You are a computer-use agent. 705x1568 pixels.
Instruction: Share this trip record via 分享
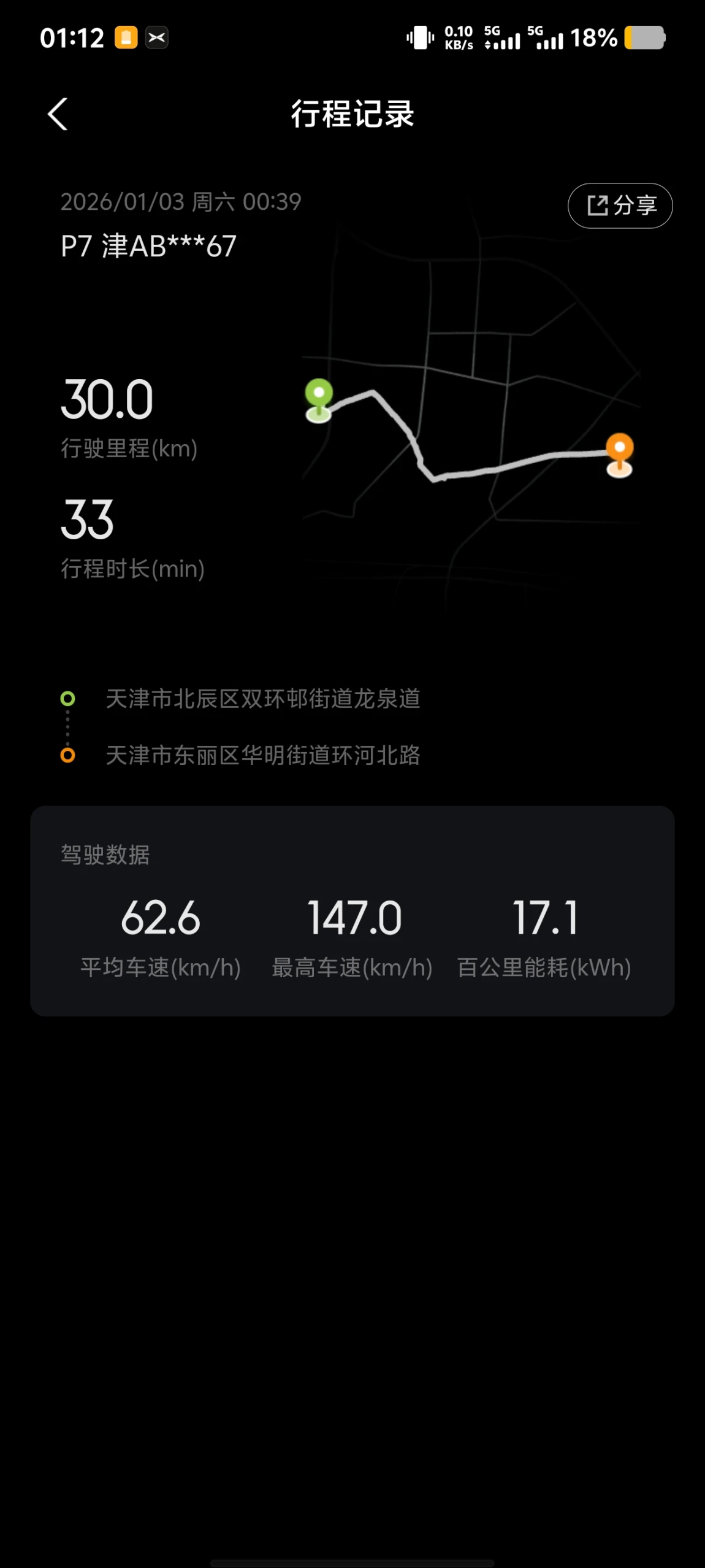(620, 206)
